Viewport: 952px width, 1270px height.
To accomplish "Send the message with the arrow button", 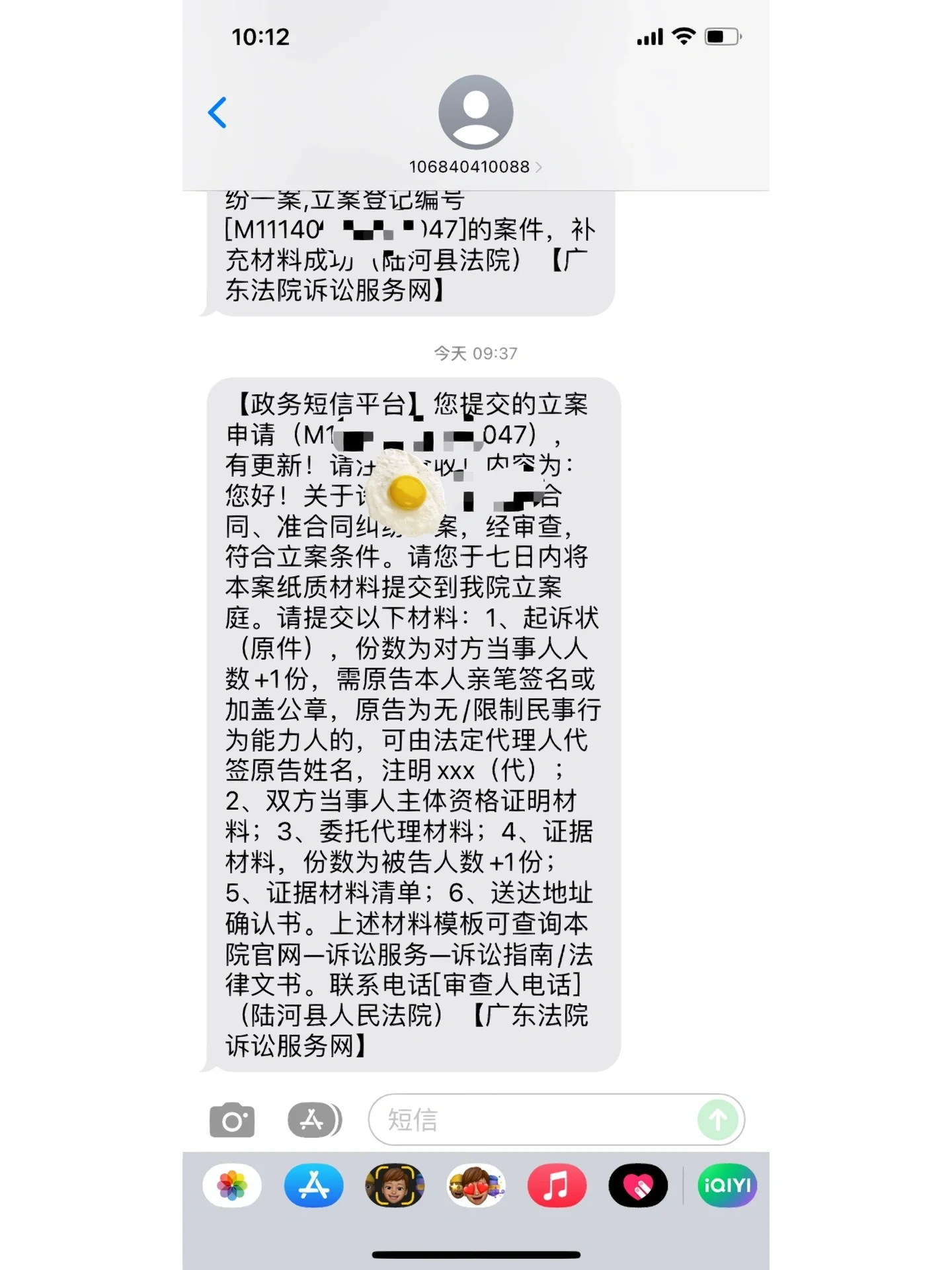I will pyautogui.click(x=718, y=1120).
